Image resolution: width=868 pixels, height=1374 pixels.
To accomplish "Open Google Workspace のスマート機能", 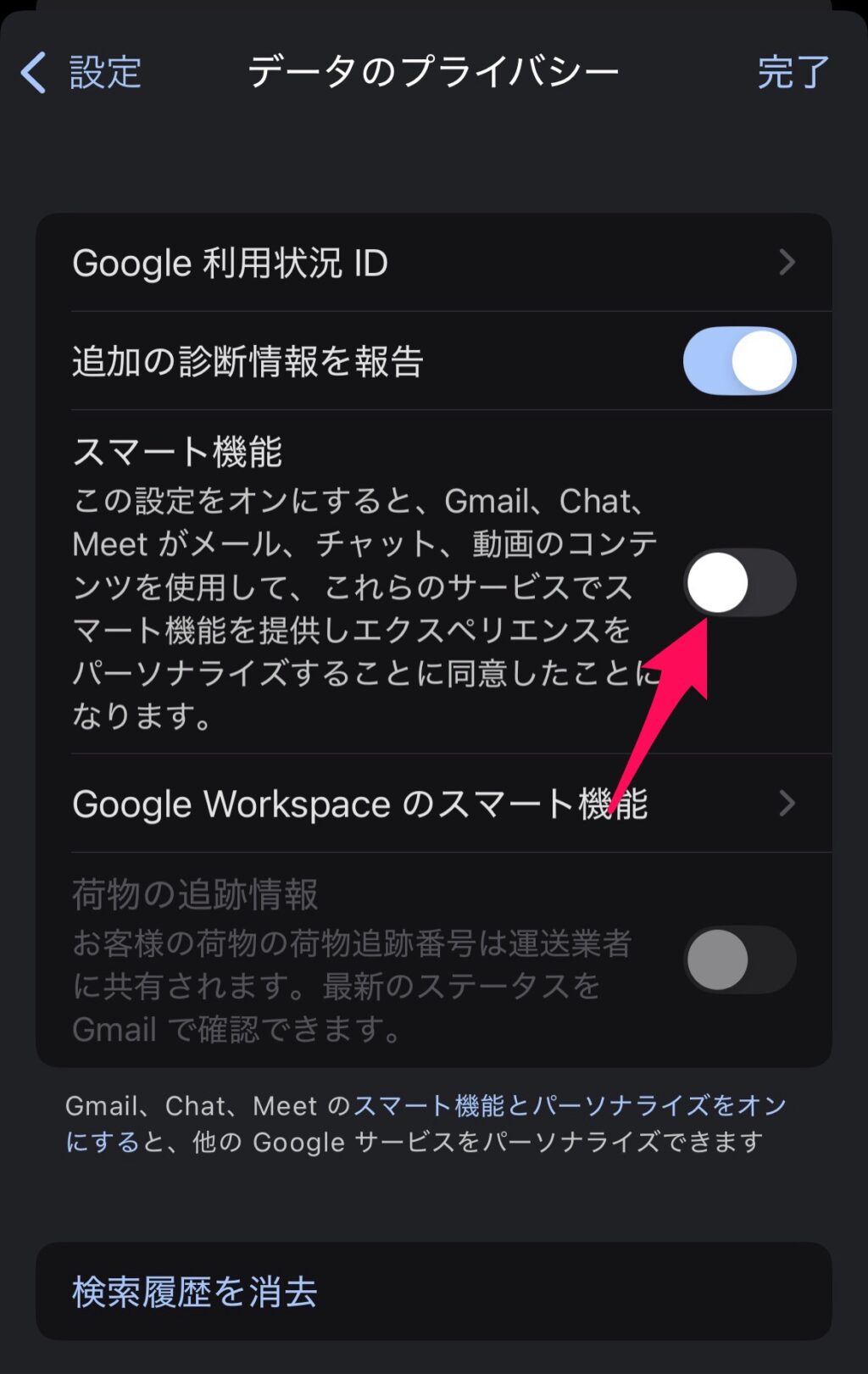I will 433,804.
